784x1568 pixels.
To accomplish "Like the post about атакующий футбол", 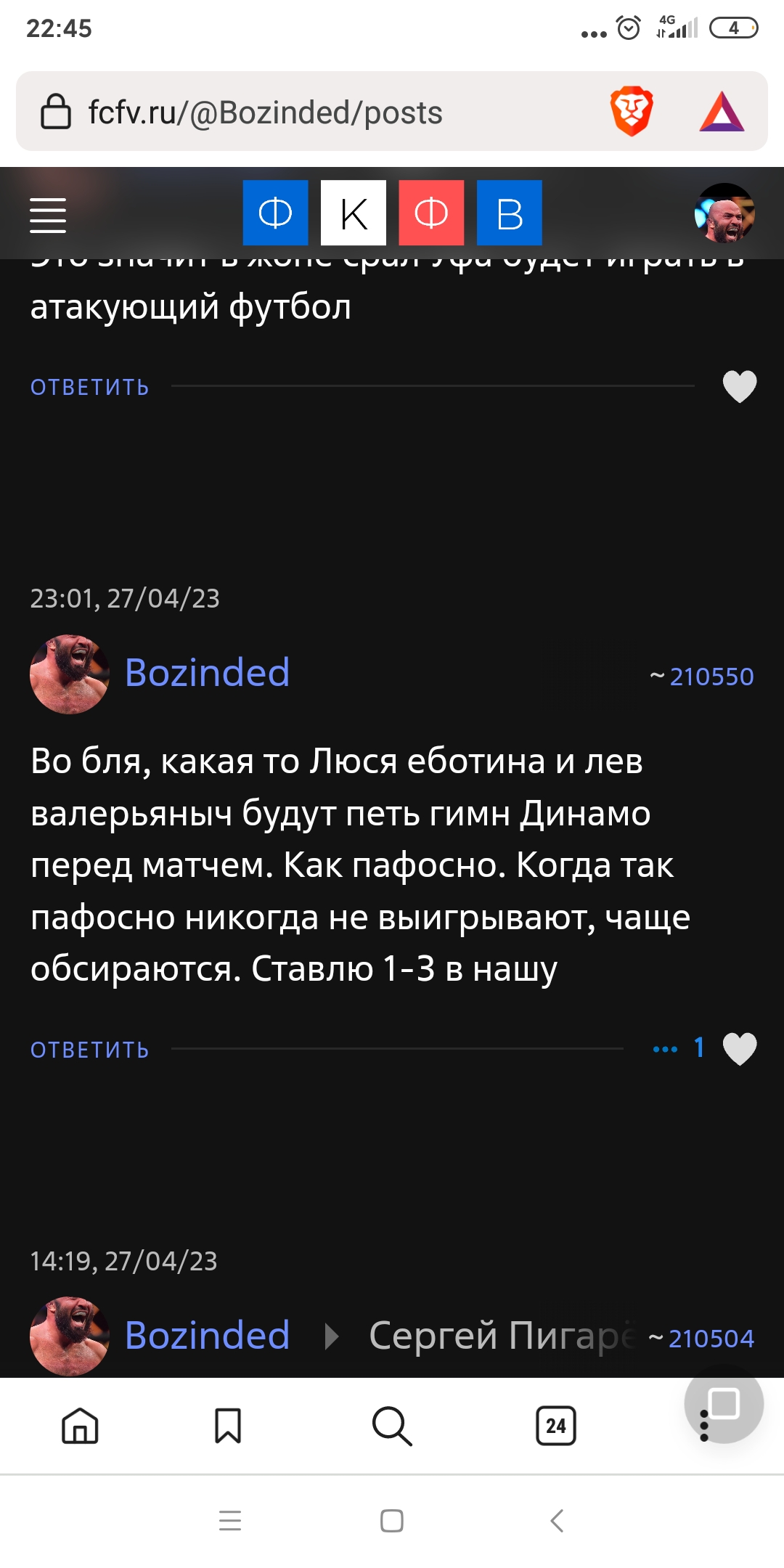I will tap(739, 386).
